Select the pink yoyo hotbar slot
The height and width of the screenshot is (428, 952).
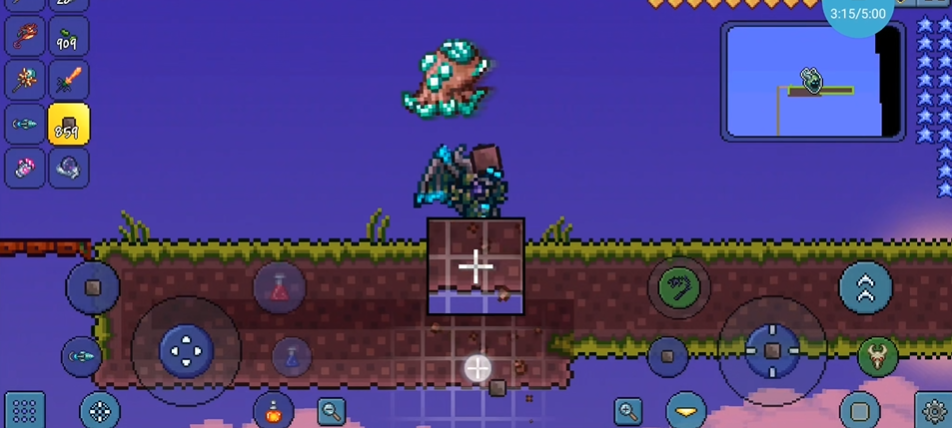click(24, 168)
